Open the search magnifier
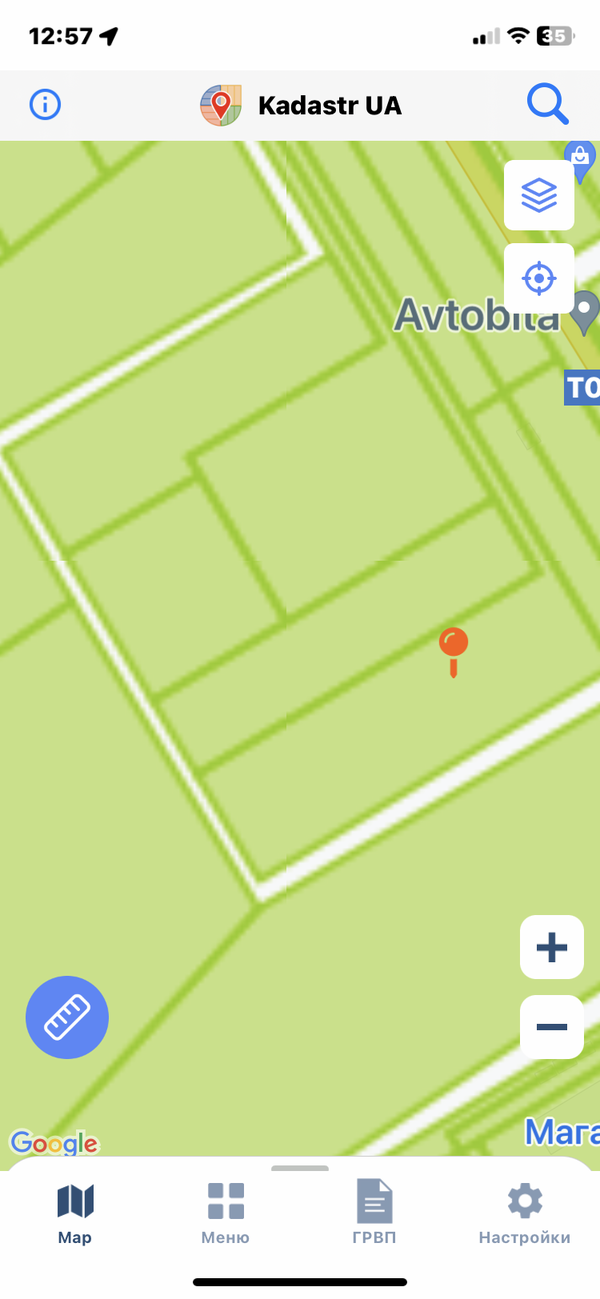Screen dimensions: 600x1299 547,104
